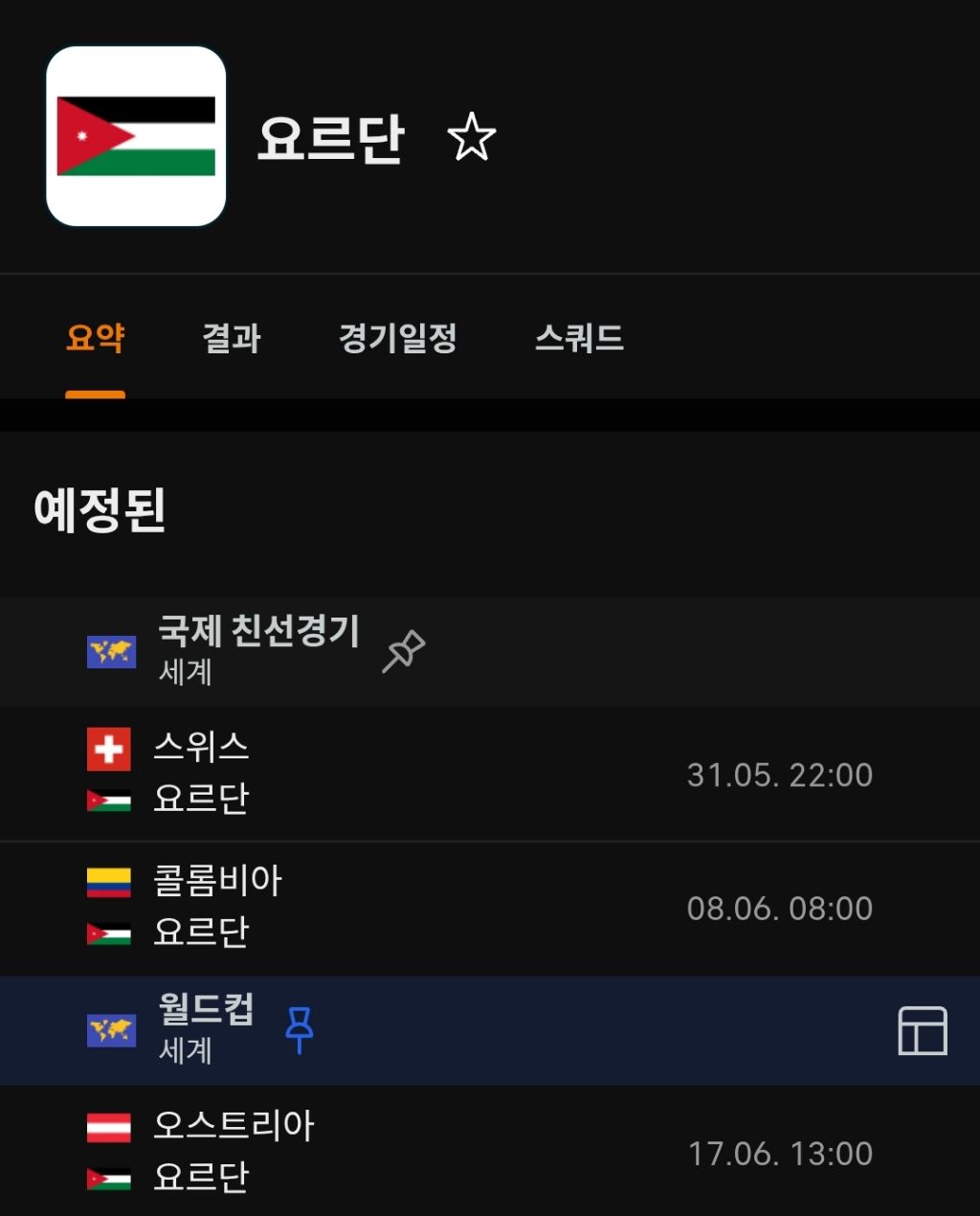Screen dimensions: 980x1216
Task: Open the 경기일정 tab
Action: [x=398, y=338]
